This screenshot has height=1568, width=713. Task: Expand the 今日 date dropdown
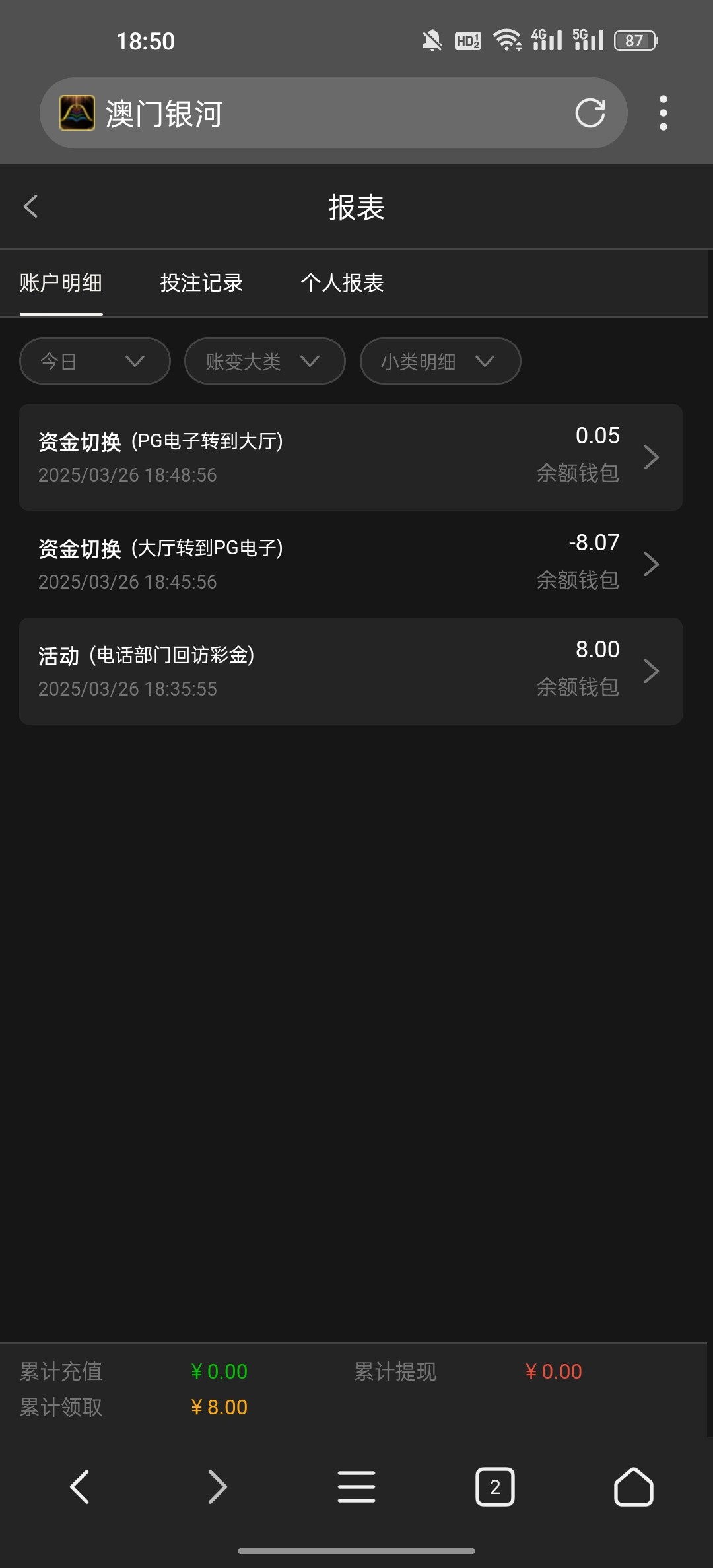(95, 361)
